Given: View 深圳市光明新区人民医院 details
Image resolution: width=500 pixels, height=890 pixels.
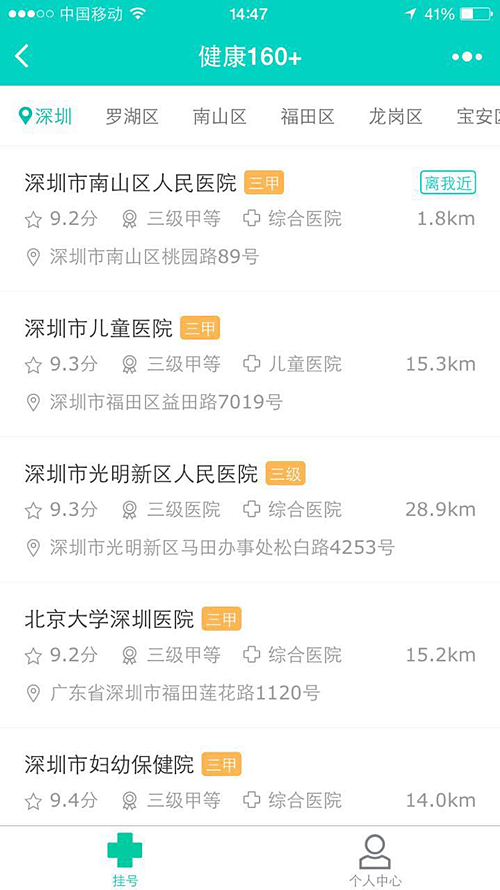Looking at the screenshot, I should pyautogui.click(x=250, y=510).
